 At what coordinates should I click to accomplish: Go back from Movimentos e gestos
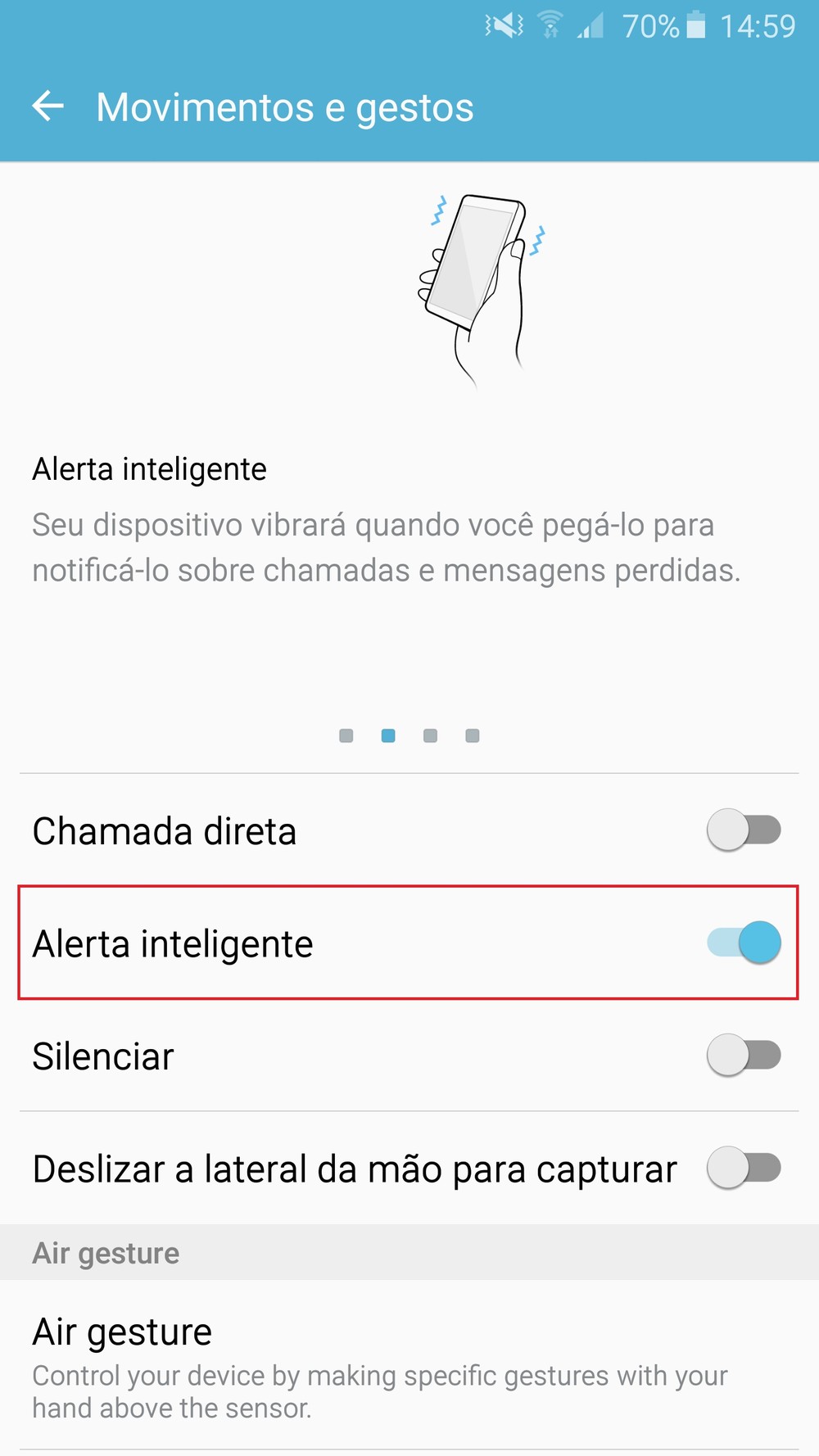[48, 106]
